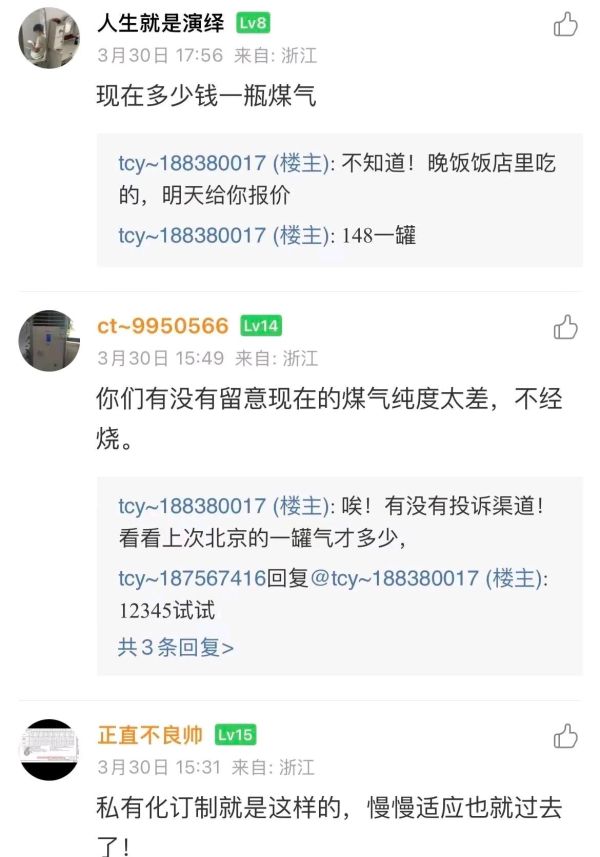Image resolution: width=600 pixels, height=857 pixels.
Task: Open ct~9950566's profile avatar
Action: pos(49,340)
